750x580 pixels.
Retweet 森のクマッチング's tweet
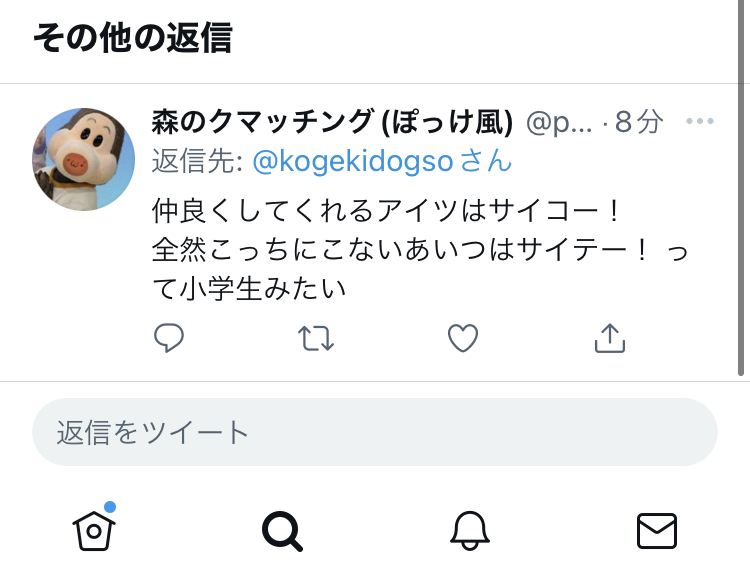click(x=317, y=339)
